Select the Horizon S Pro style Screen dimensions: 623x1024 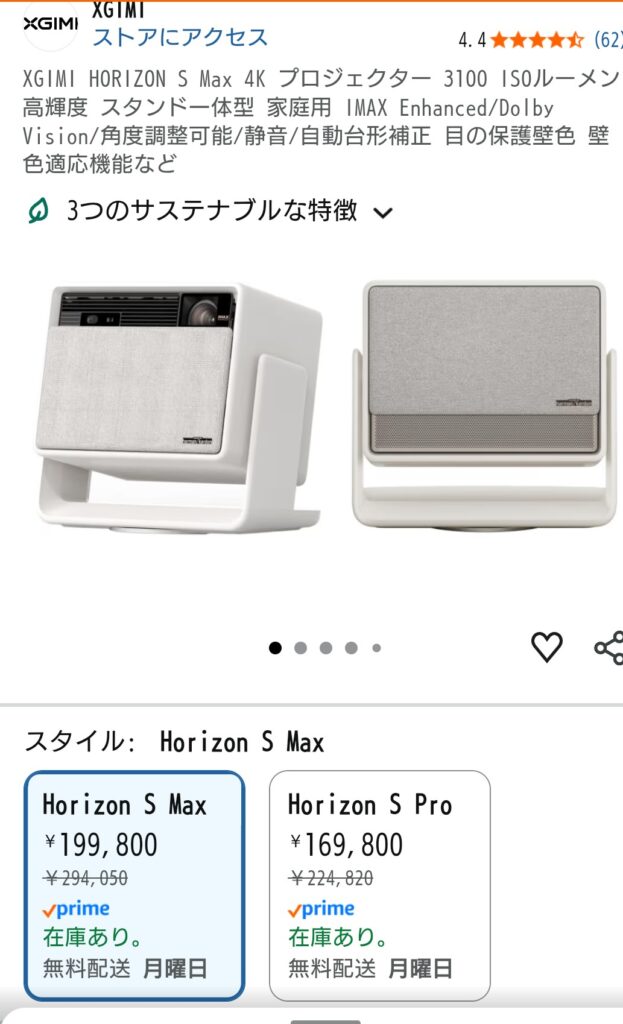tap(379, 884)
